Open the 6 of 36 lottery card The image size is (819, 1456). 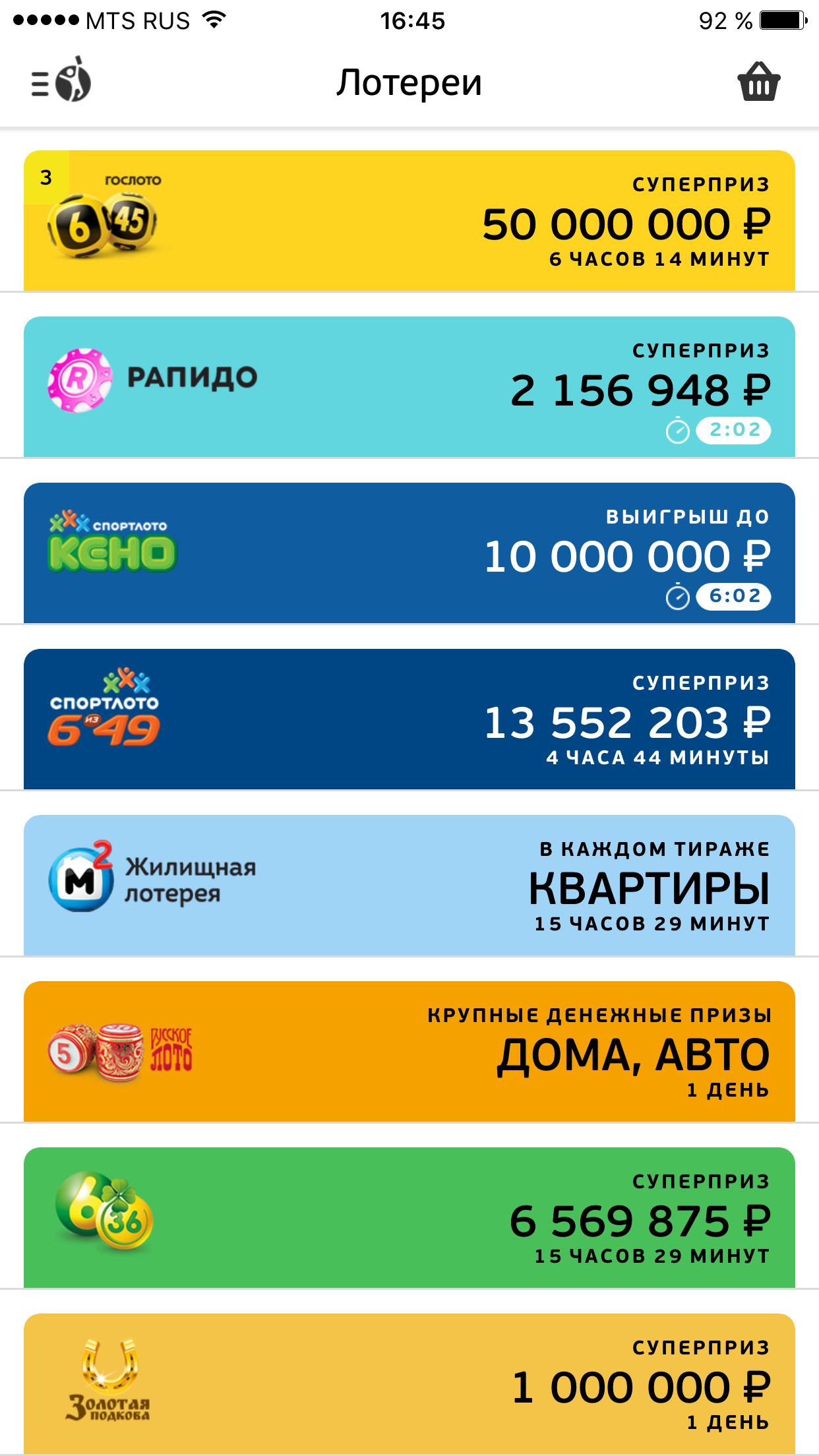[x=409, y=1218]
